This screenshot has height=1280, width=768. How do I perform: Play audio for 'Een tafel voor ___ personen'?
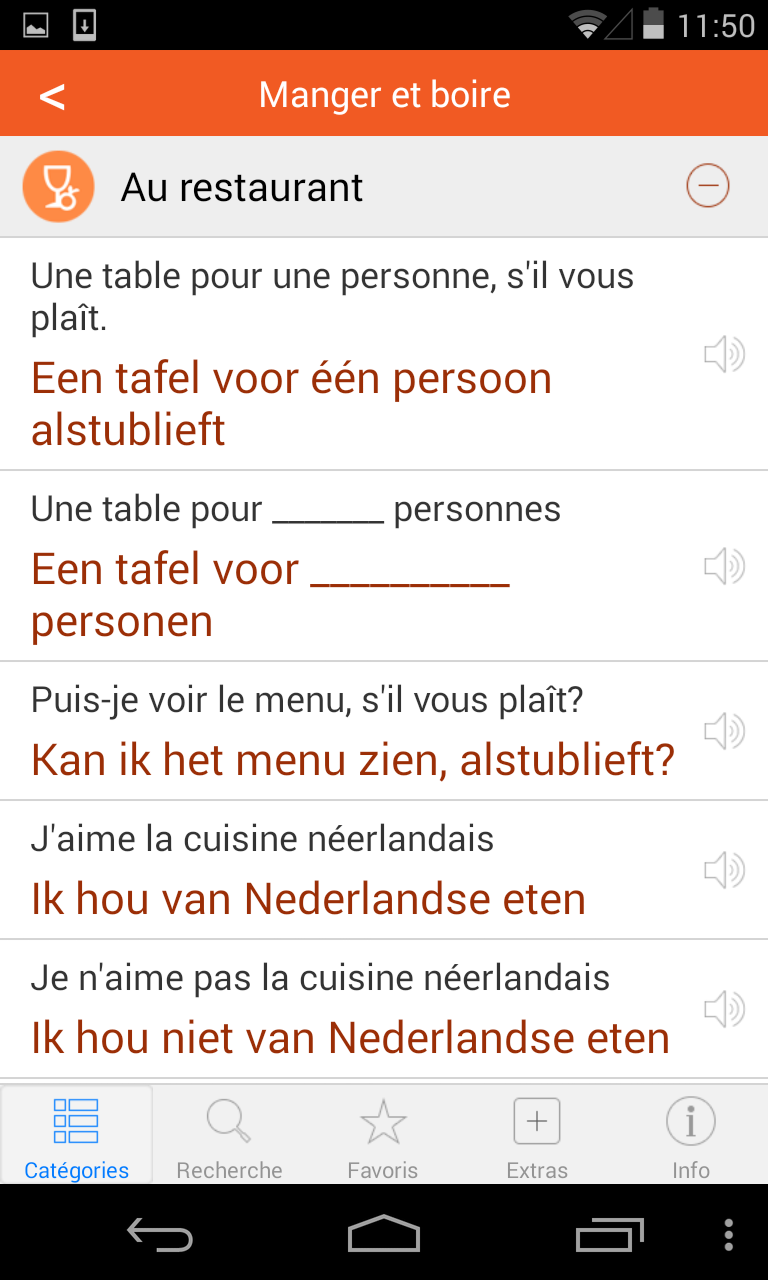coord(724,566)
